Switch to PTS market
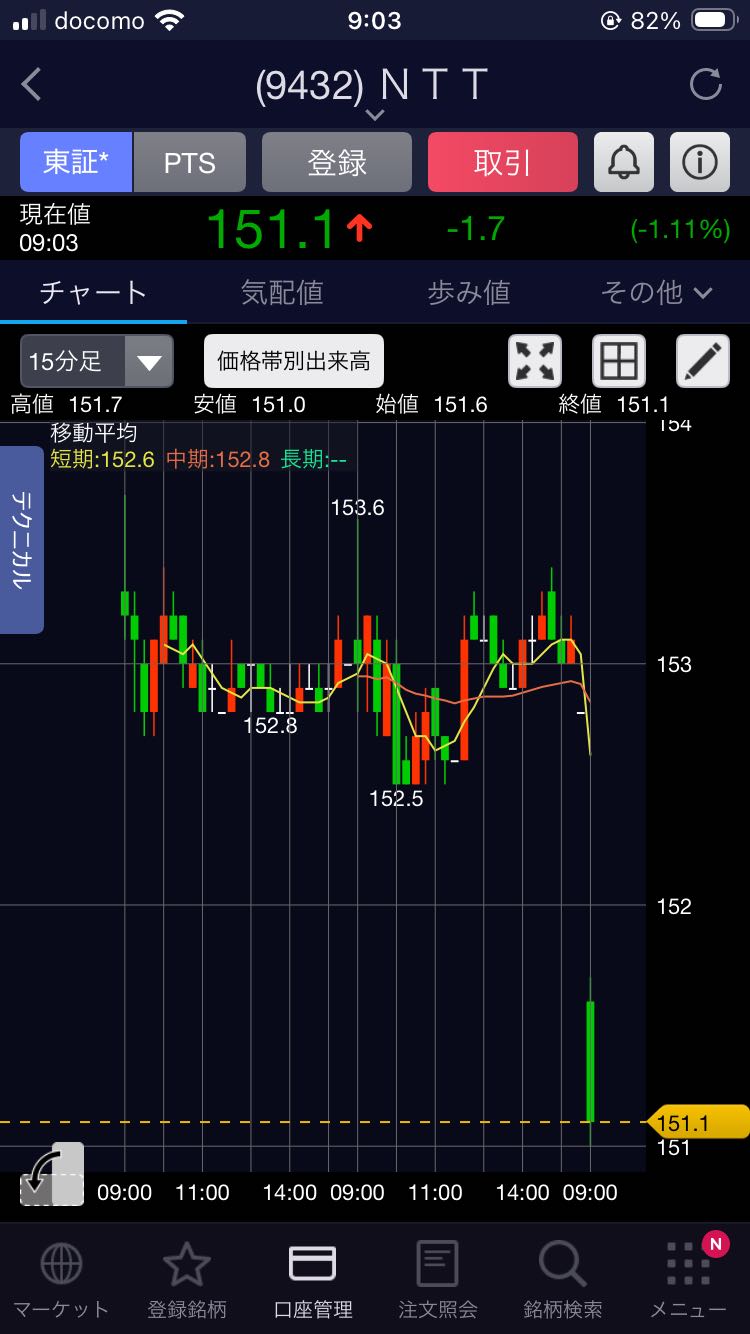 pyautogui.click(x=189, y=162)
